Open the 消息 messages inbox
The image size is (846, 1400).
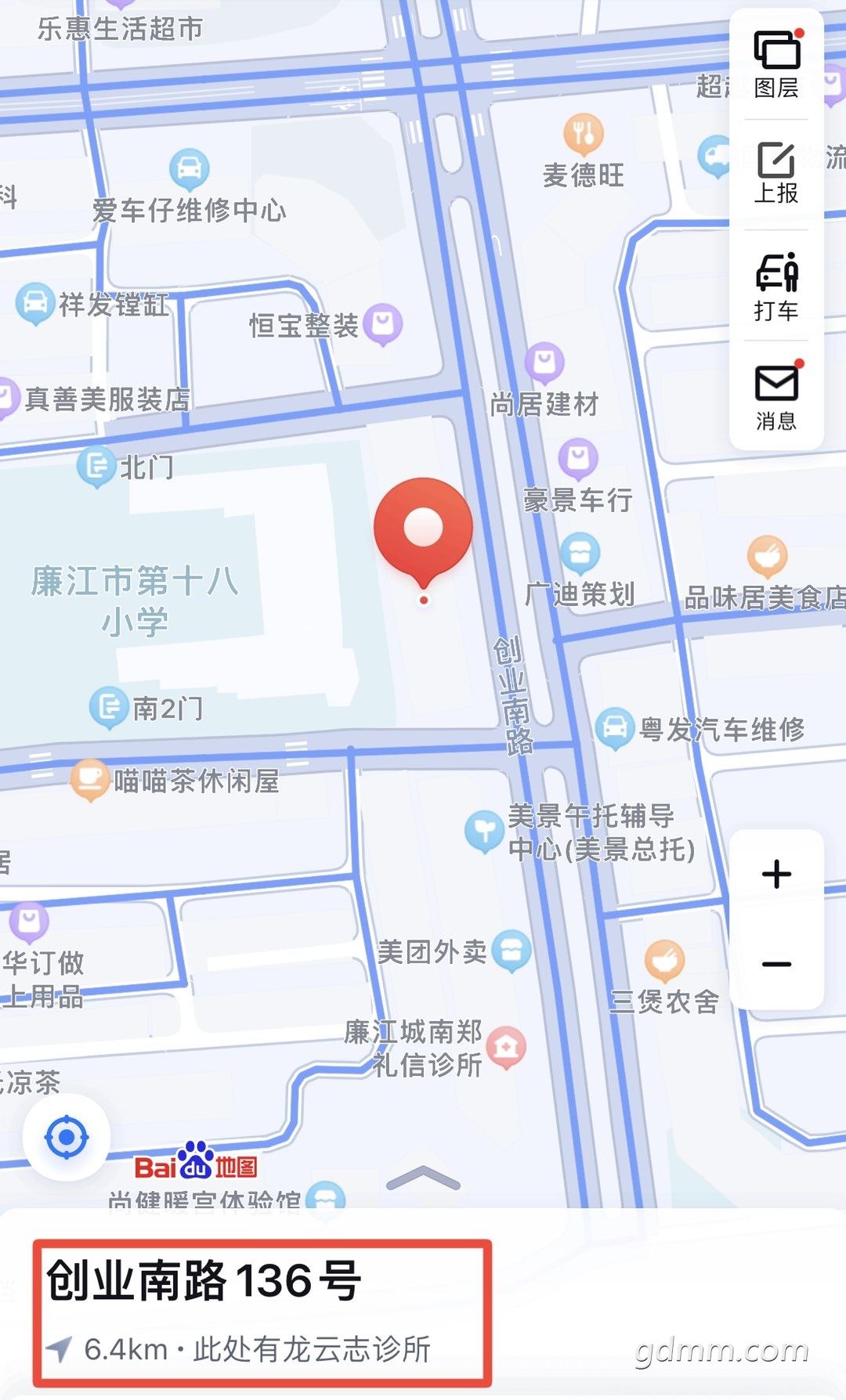[x=776, y=397]
